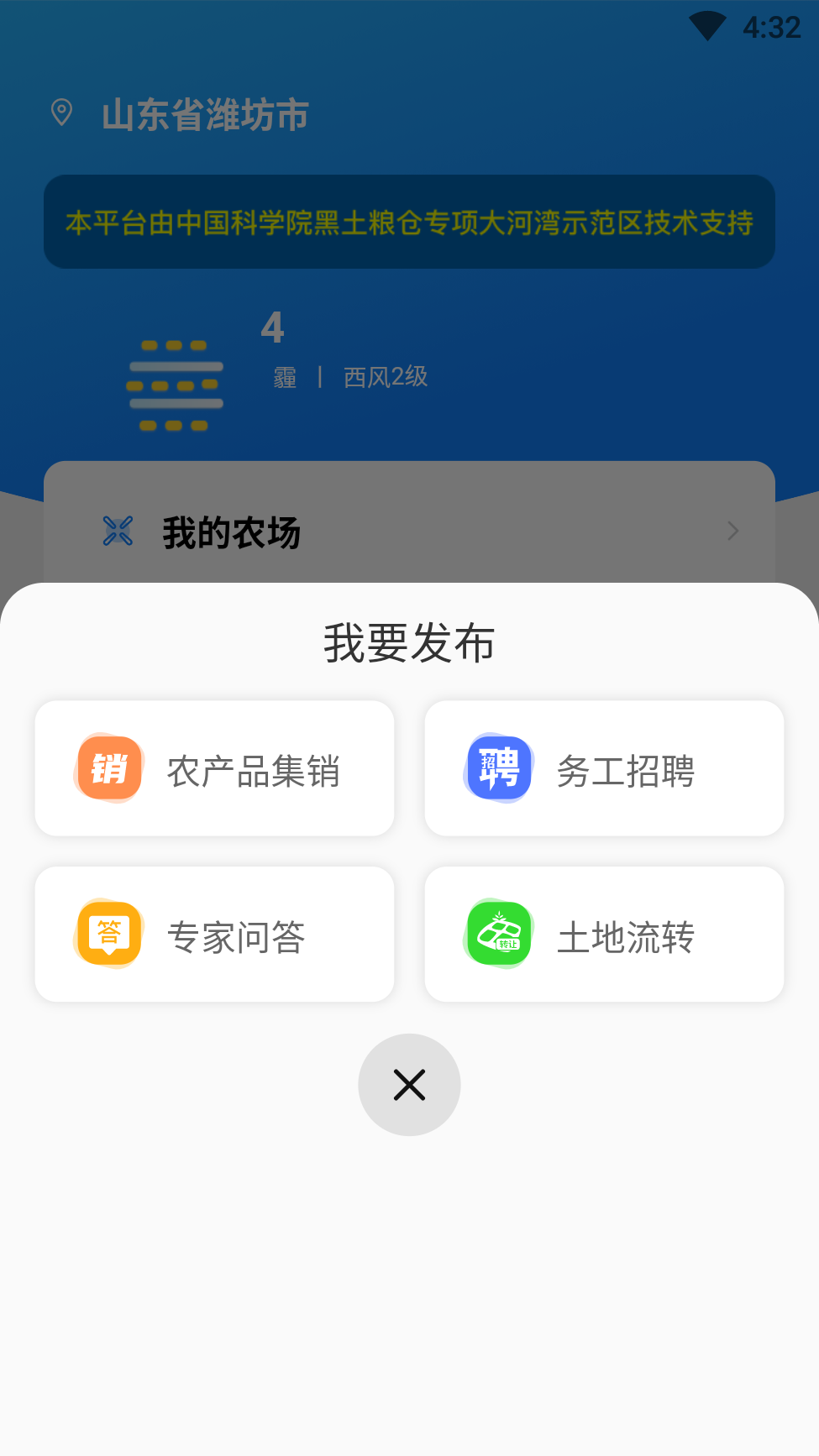The image size is (819, 1456).
Task: Open 务工招聘 publishing option
Action: pos(603,767)
